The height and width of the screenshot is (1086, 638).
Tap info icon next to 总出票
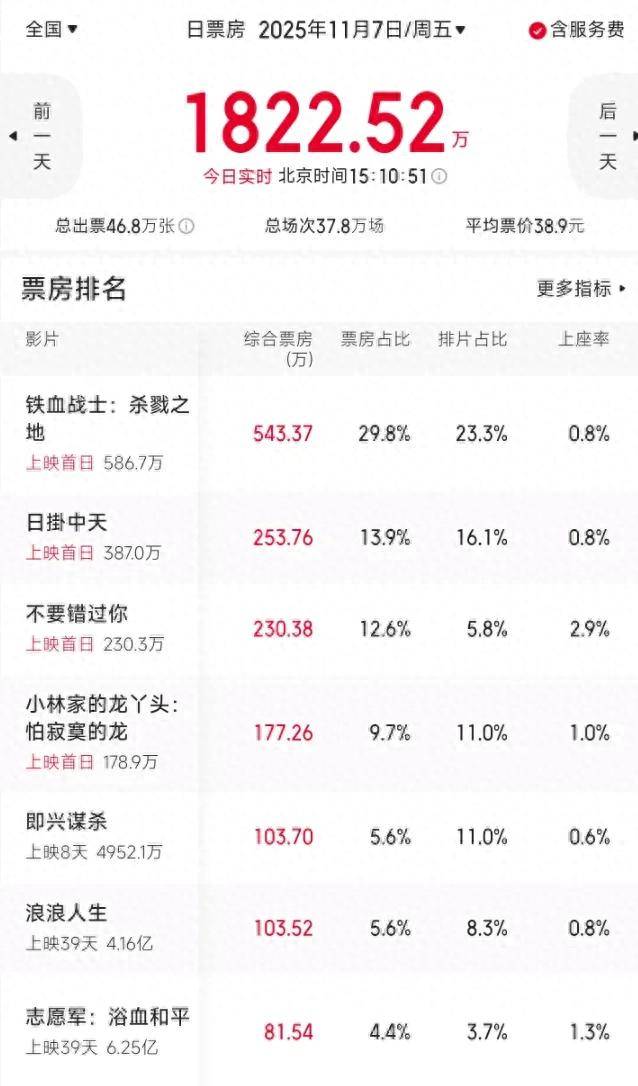coord(186,226)
